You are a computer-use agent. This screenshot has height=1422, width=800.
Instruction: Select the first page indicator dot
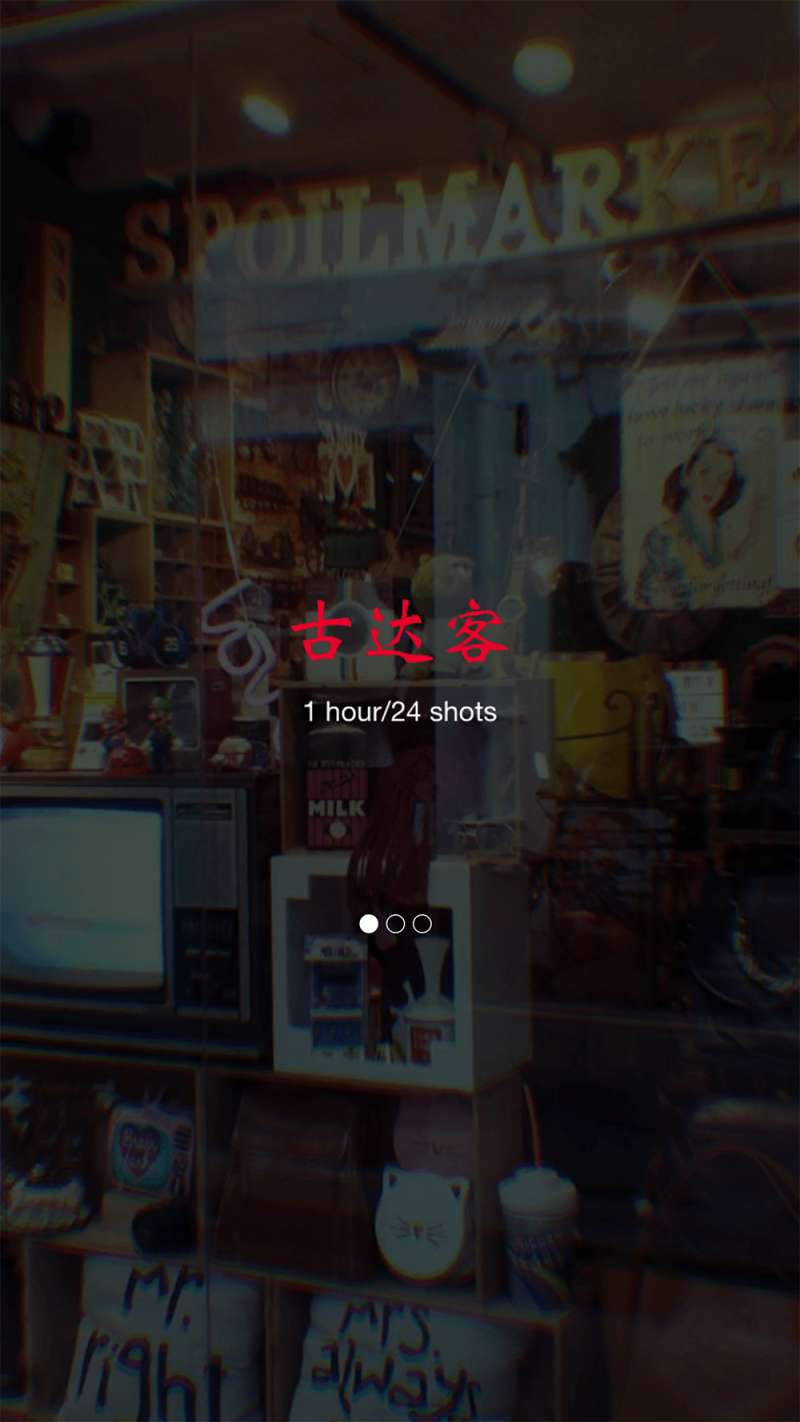coord(369,924)
